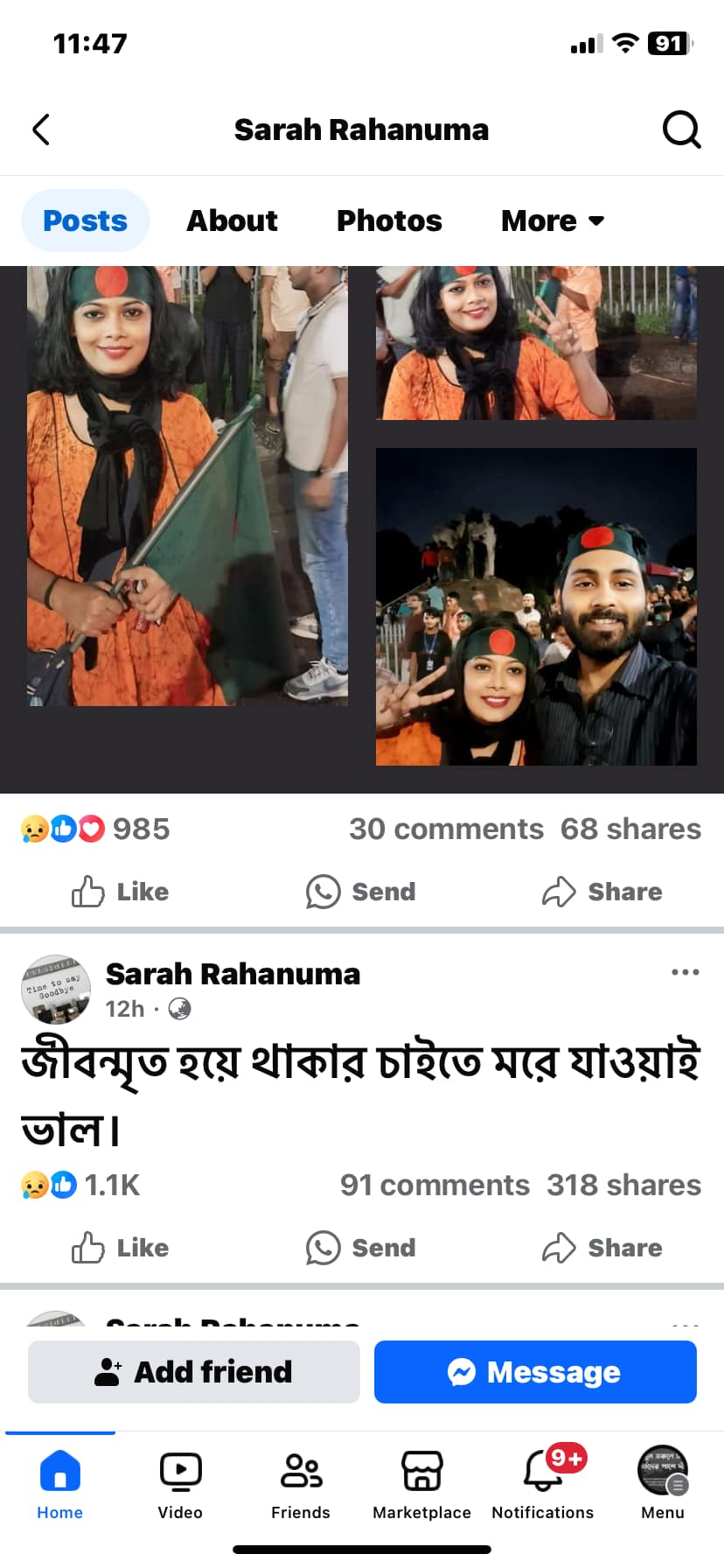Open the Notifications tab
Viewport: 724px width, 1568px height.
coord(542,1485)
